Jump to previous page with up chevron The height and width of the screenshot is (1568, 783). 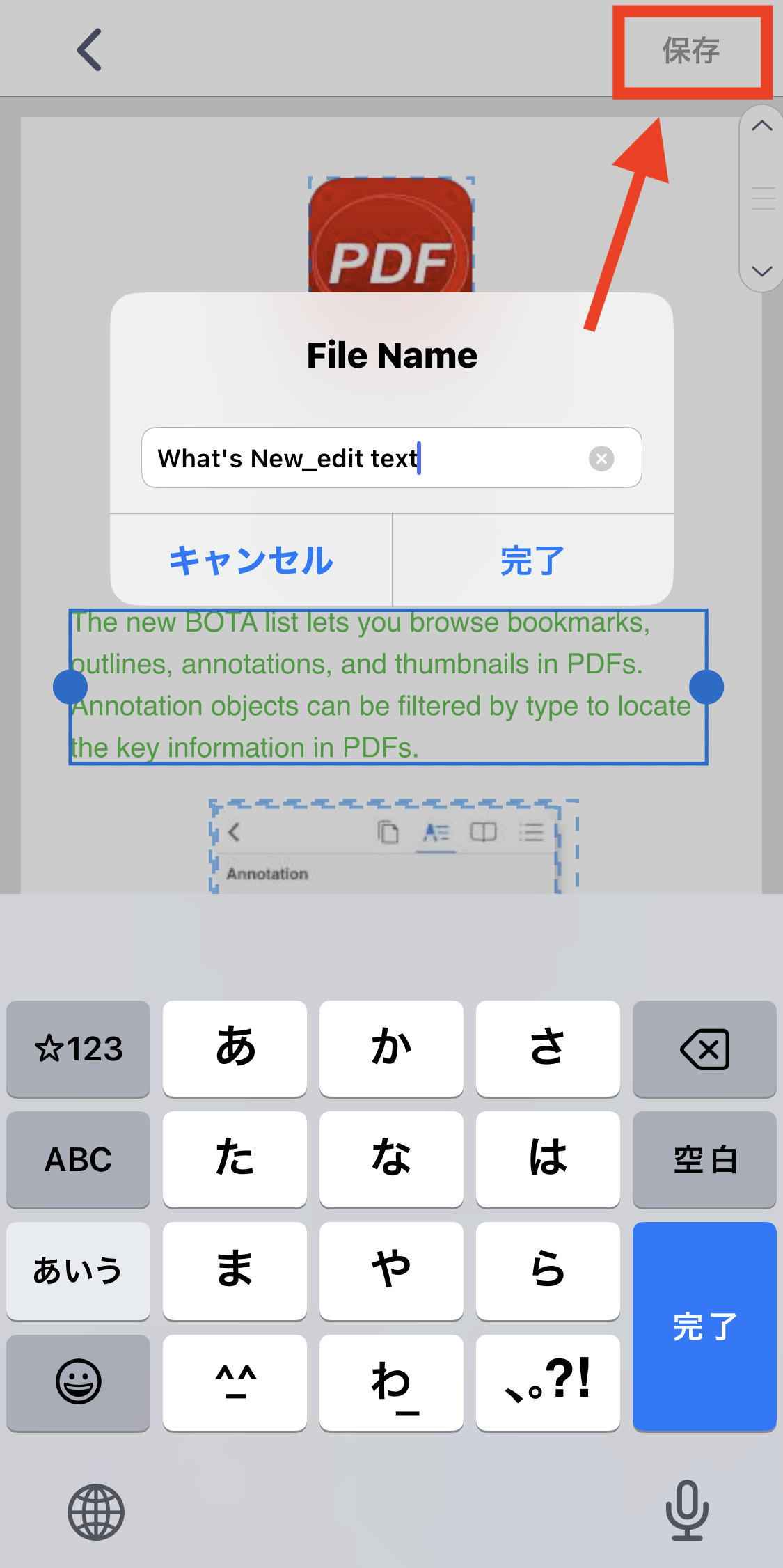[x=762, y=127]
